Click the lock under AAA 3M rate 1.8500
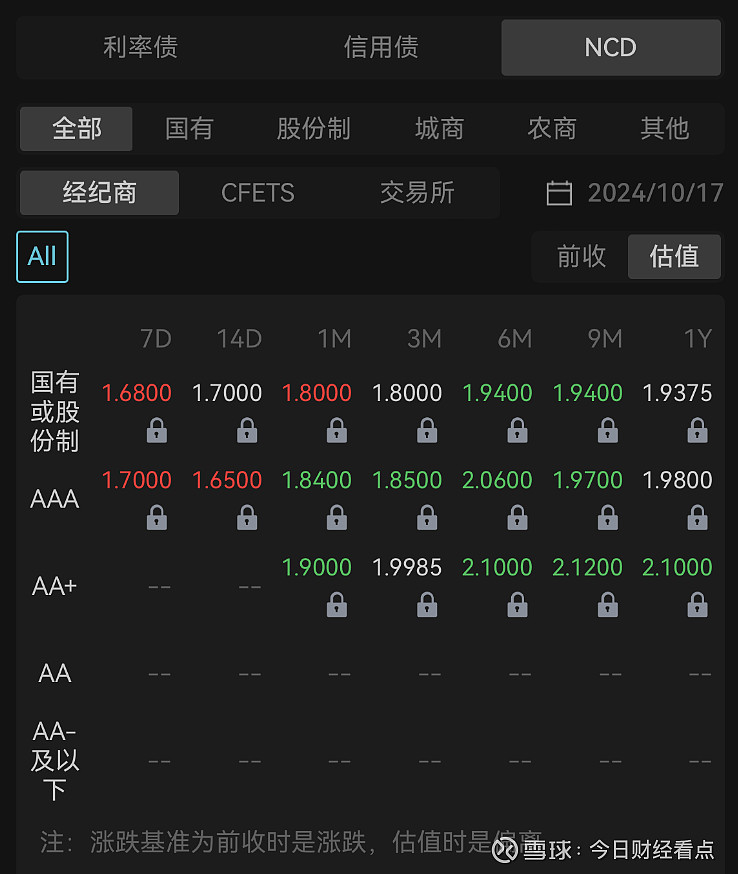 427,517
